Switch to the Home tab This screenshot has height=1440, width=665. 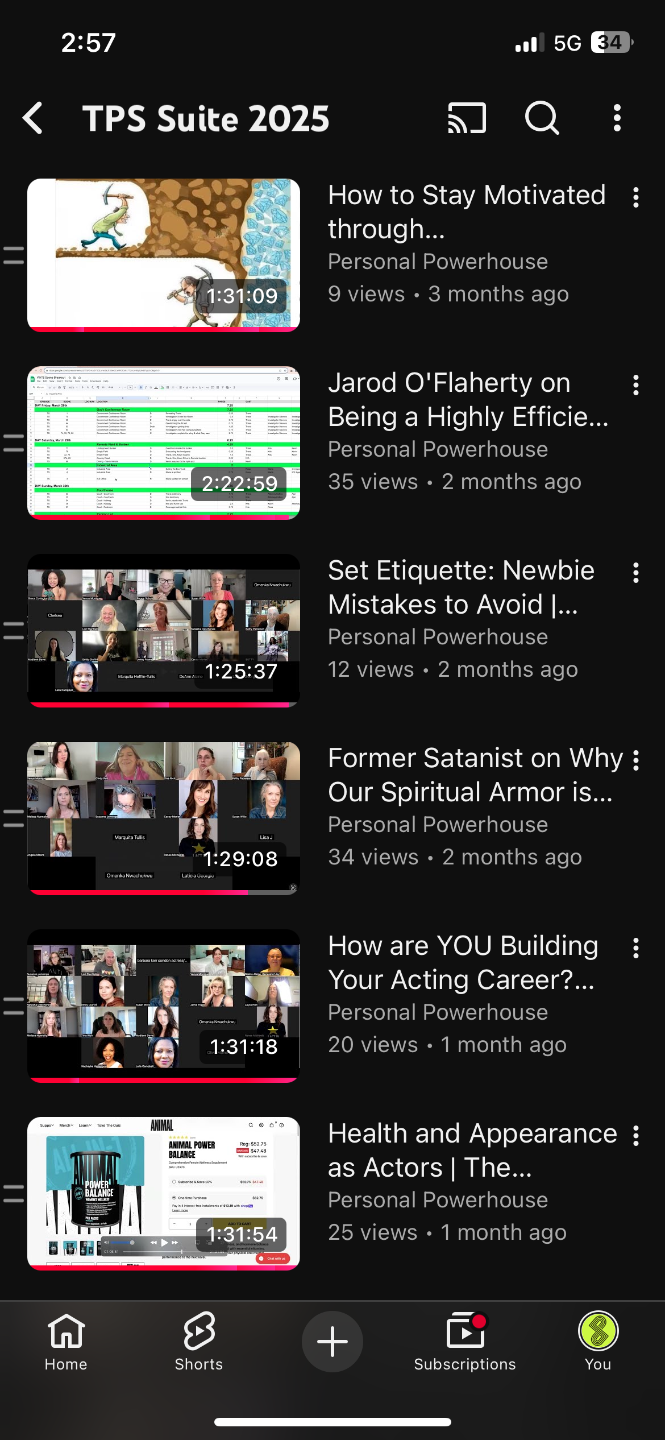66,1343
